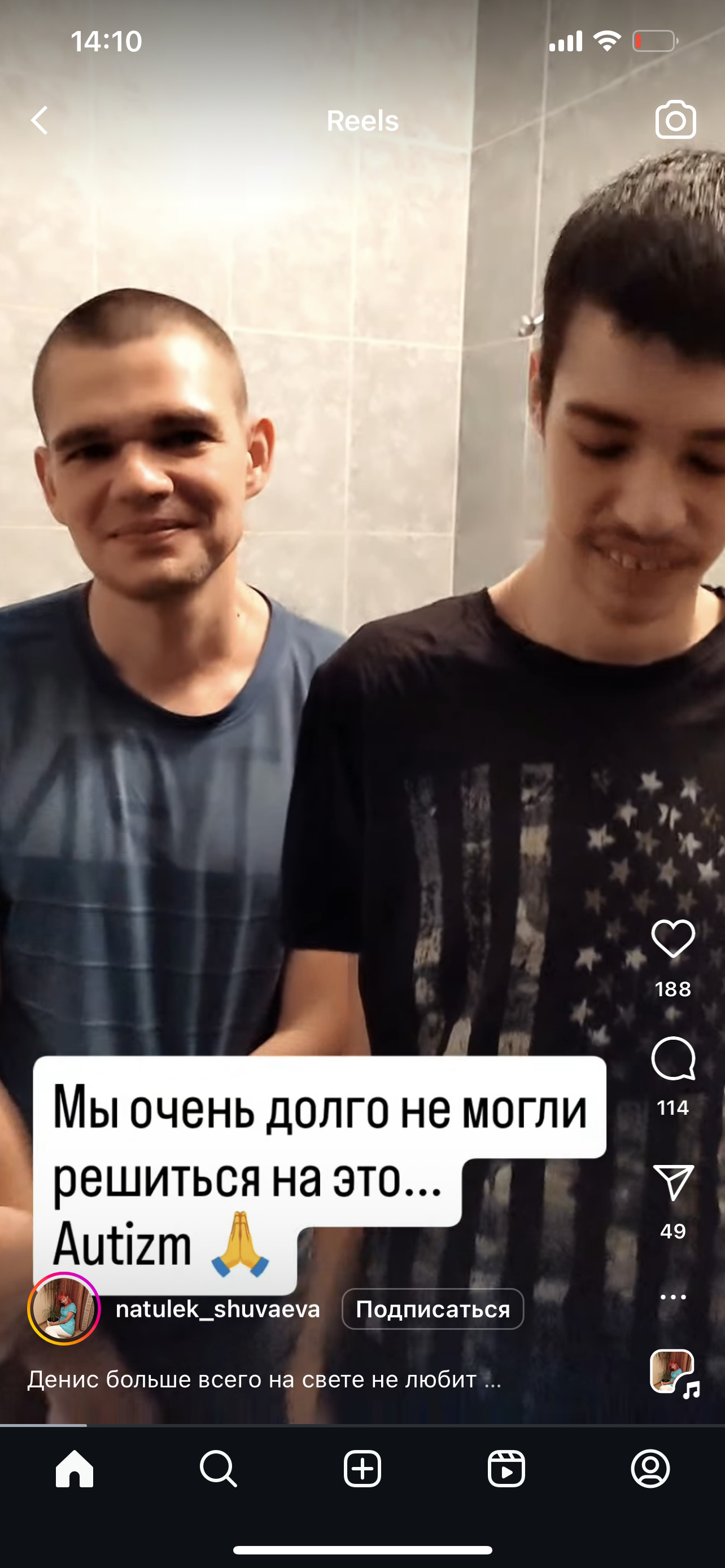This screenshot has height=1568, width=725.
Task: Open the natulek_shuvaeva username link
Action: pyautogui.click(x=218, y=1309)
